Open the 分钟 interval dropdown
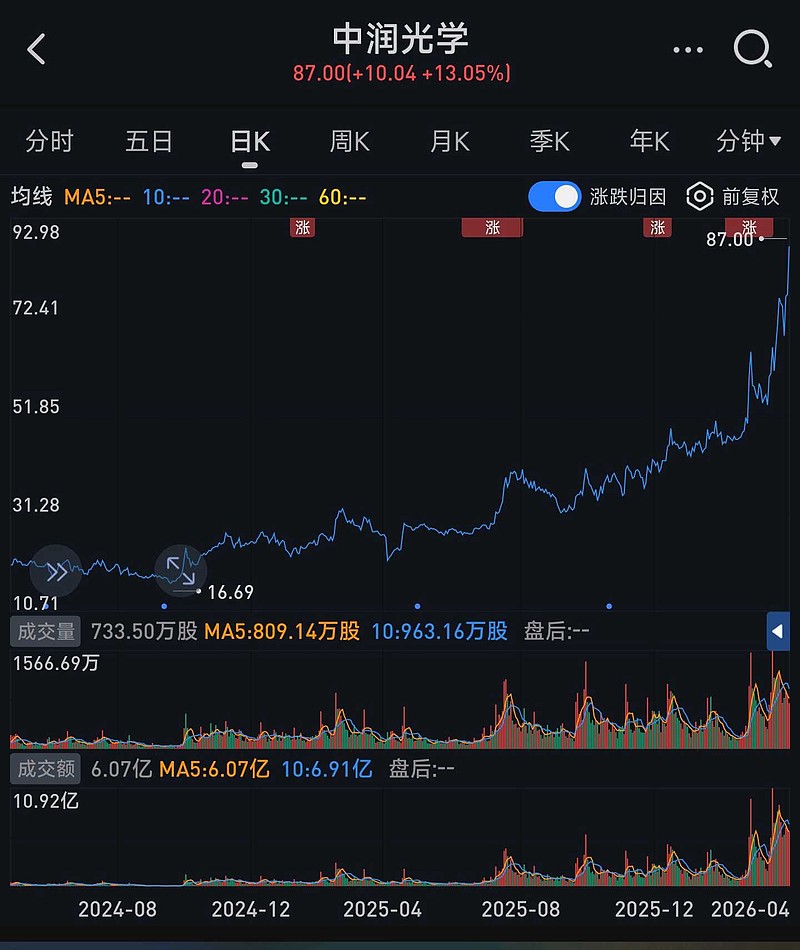This screenshot has width=800, height=950. point(749,142)
